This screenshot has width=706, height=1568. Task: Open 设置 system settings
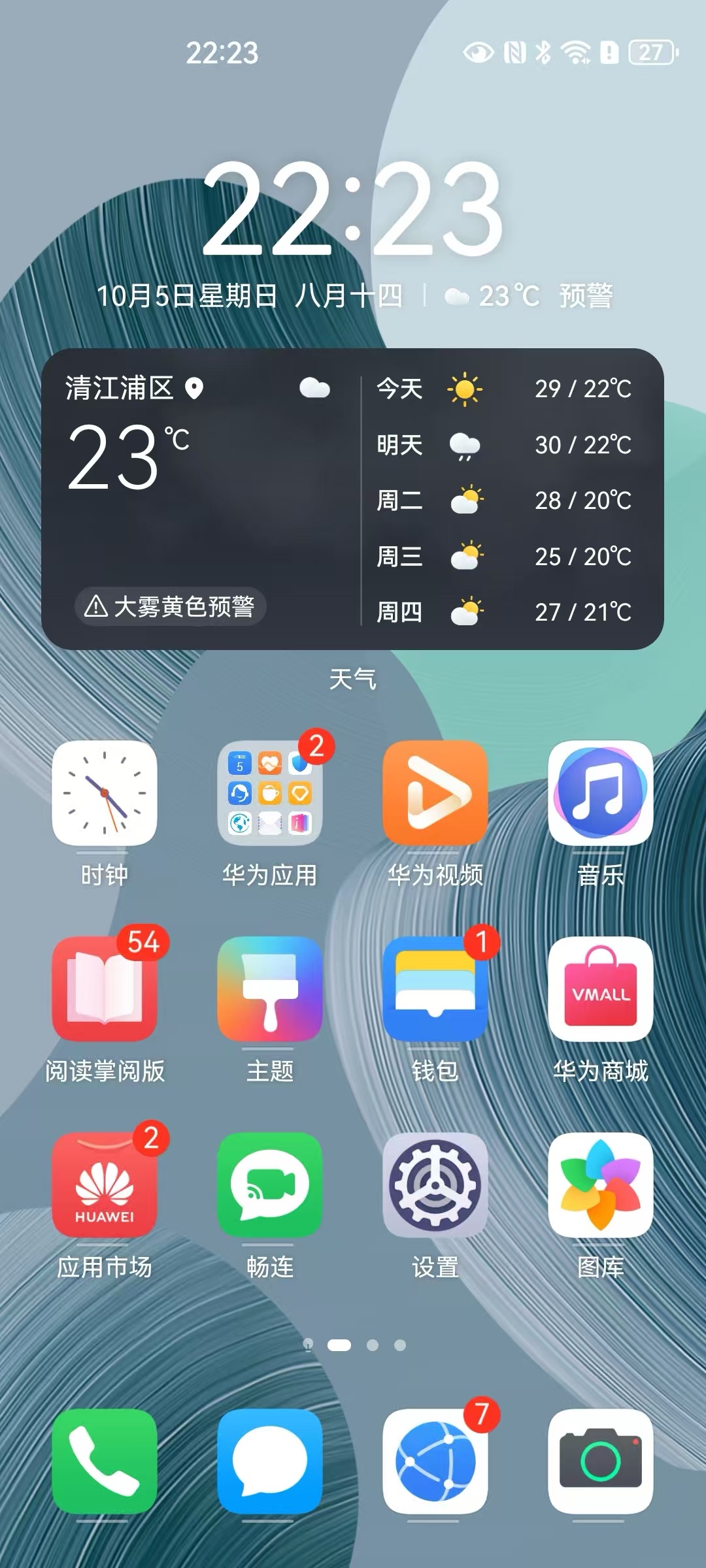pos(435,1185)
